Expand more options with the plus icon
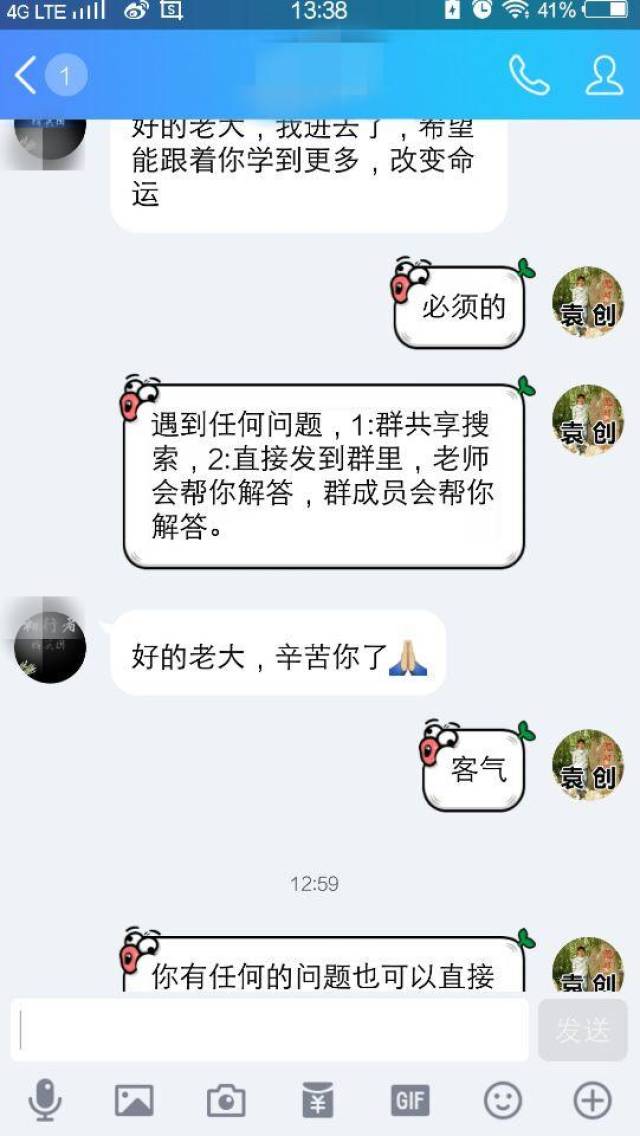The width and height of the screenshot is (640, 1136). (592, 1101)
